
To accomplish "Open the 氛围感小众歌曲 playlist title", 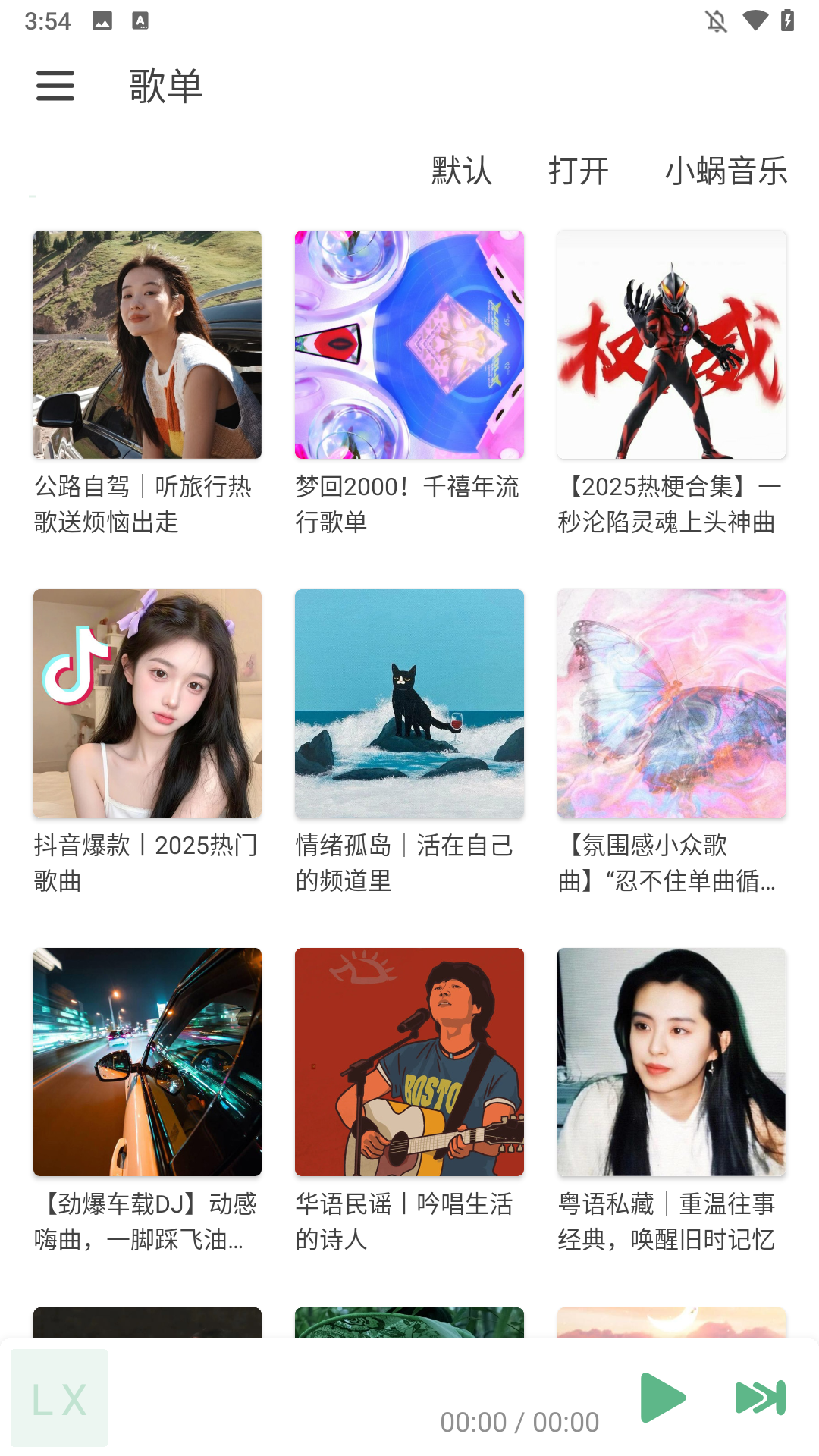I will click(x=671, y=862).
